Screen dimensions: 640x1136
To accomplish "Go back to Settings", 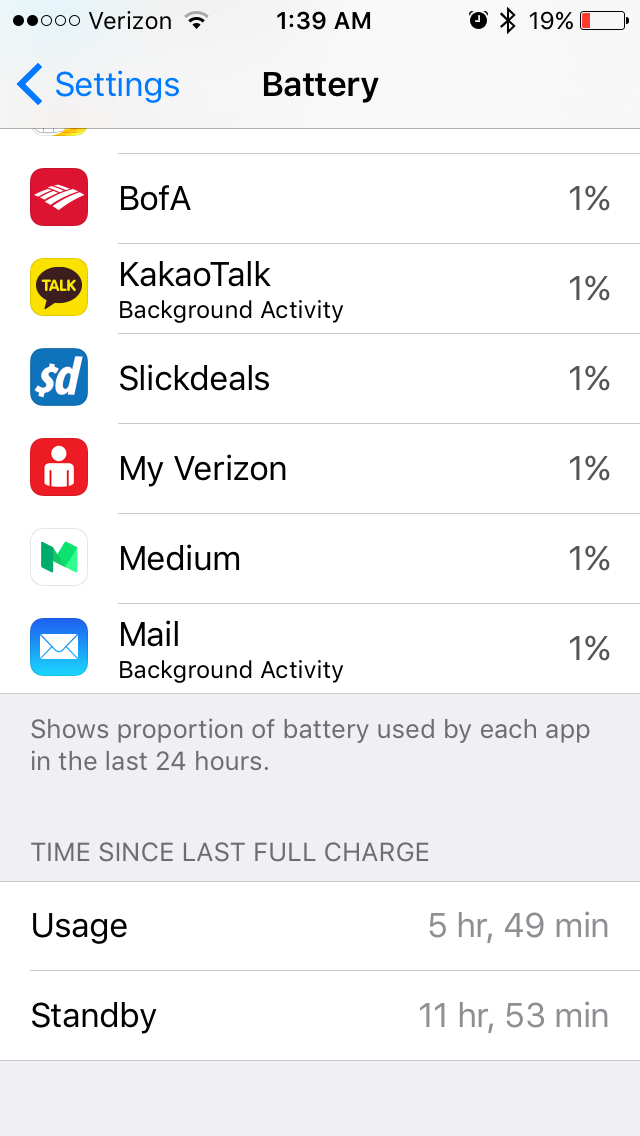I will [x=98, y=86].
